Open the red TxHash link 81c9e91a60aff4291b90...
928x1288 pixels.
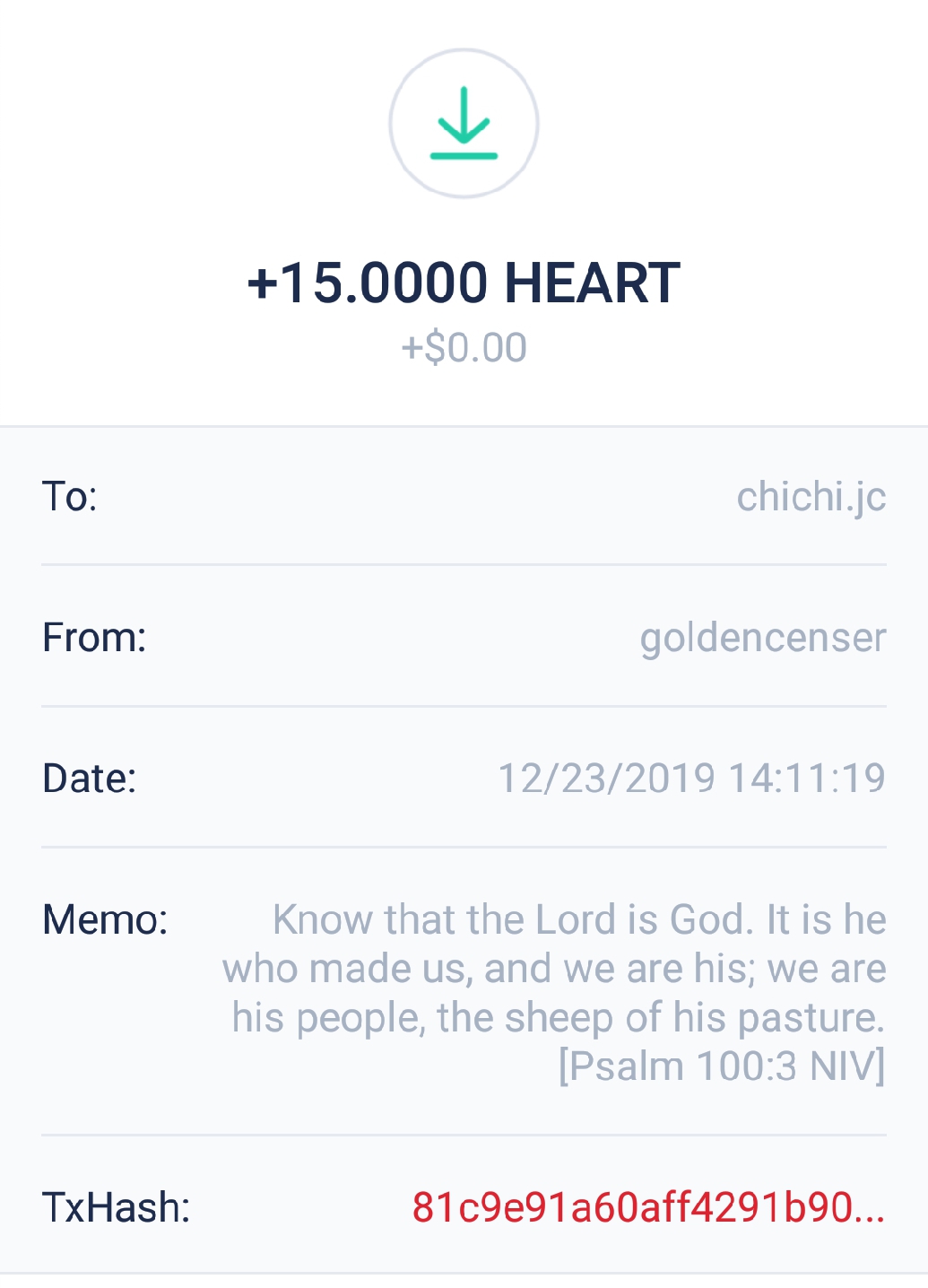pos(647,1207)
